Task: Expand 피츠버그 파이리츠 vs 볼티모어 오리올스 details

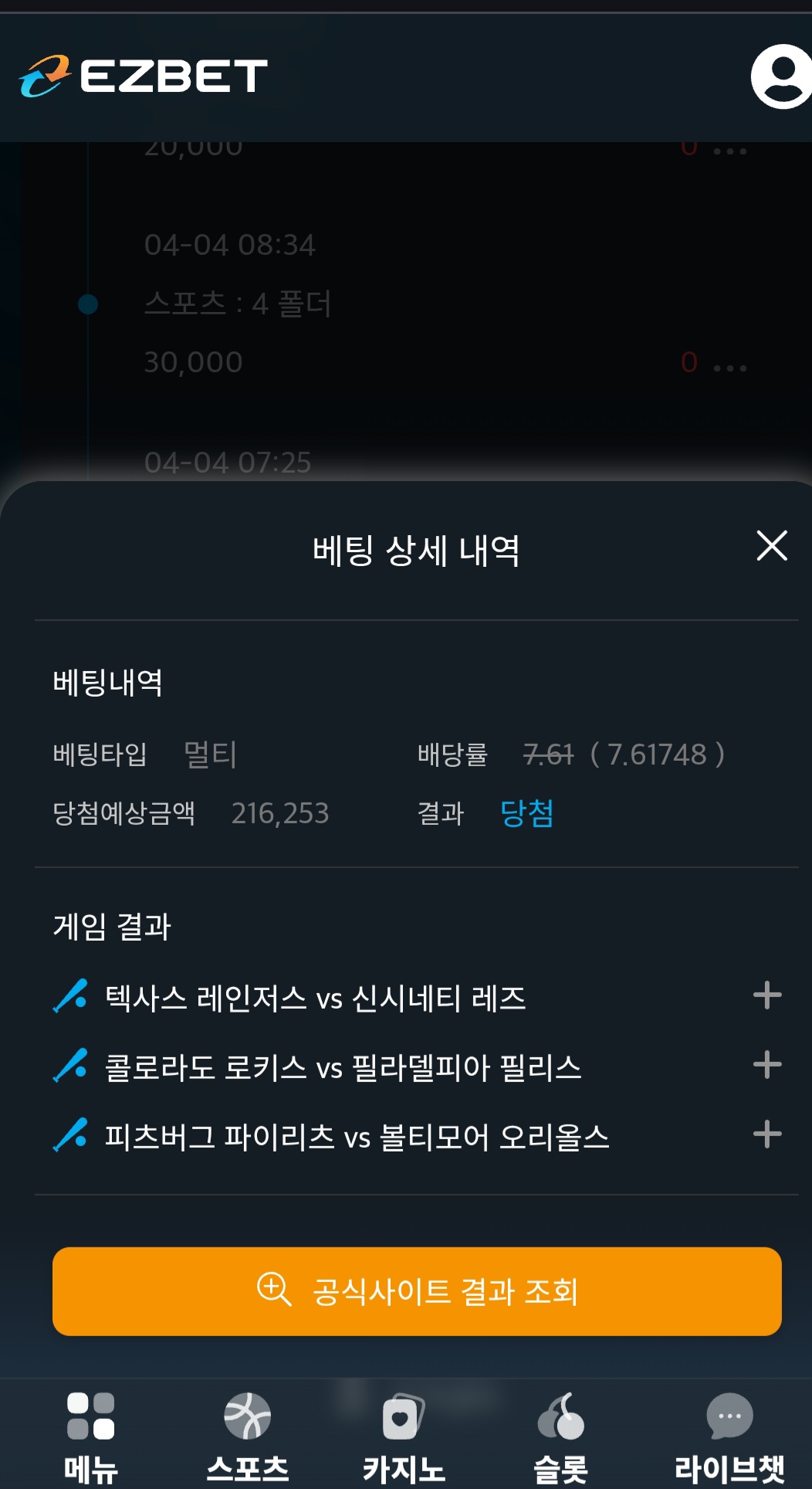Action: tap(766, 1135)
